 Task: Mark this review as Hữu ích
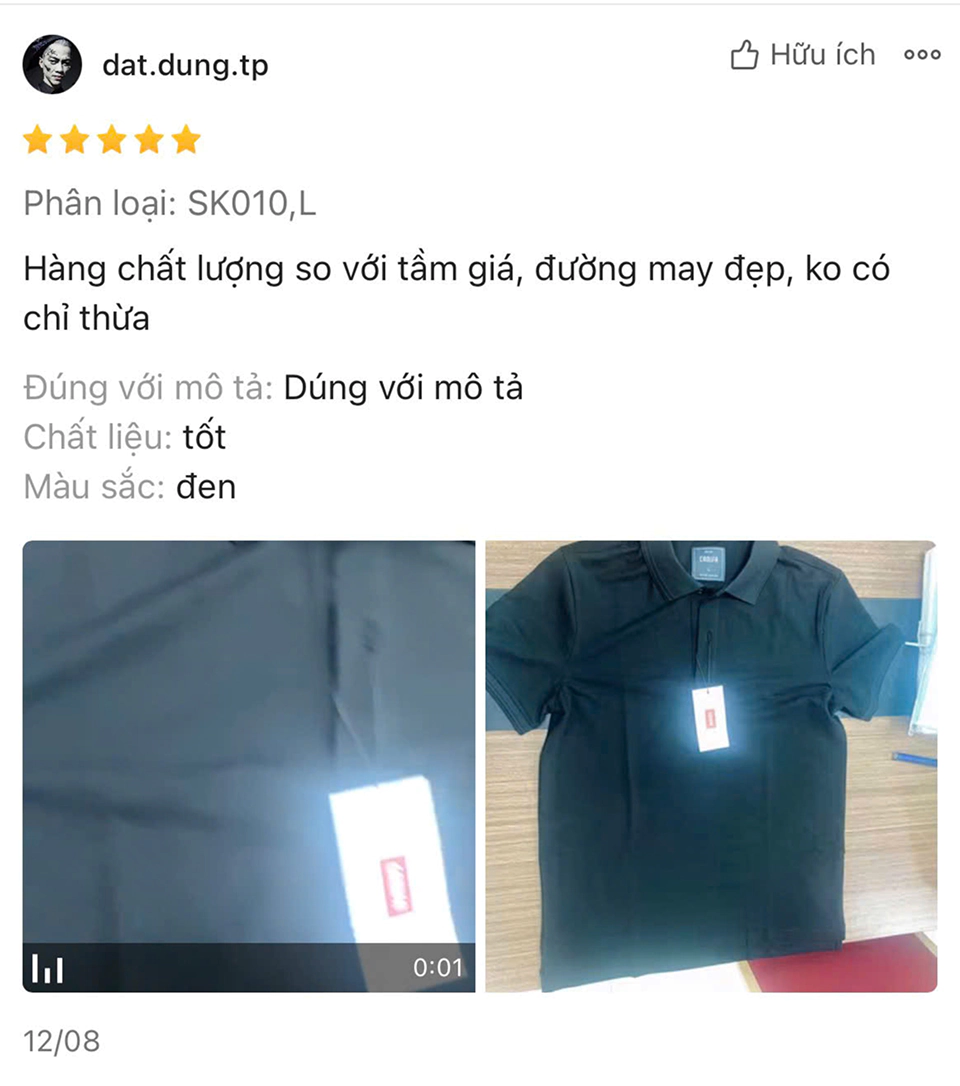[x=802, y=56]
